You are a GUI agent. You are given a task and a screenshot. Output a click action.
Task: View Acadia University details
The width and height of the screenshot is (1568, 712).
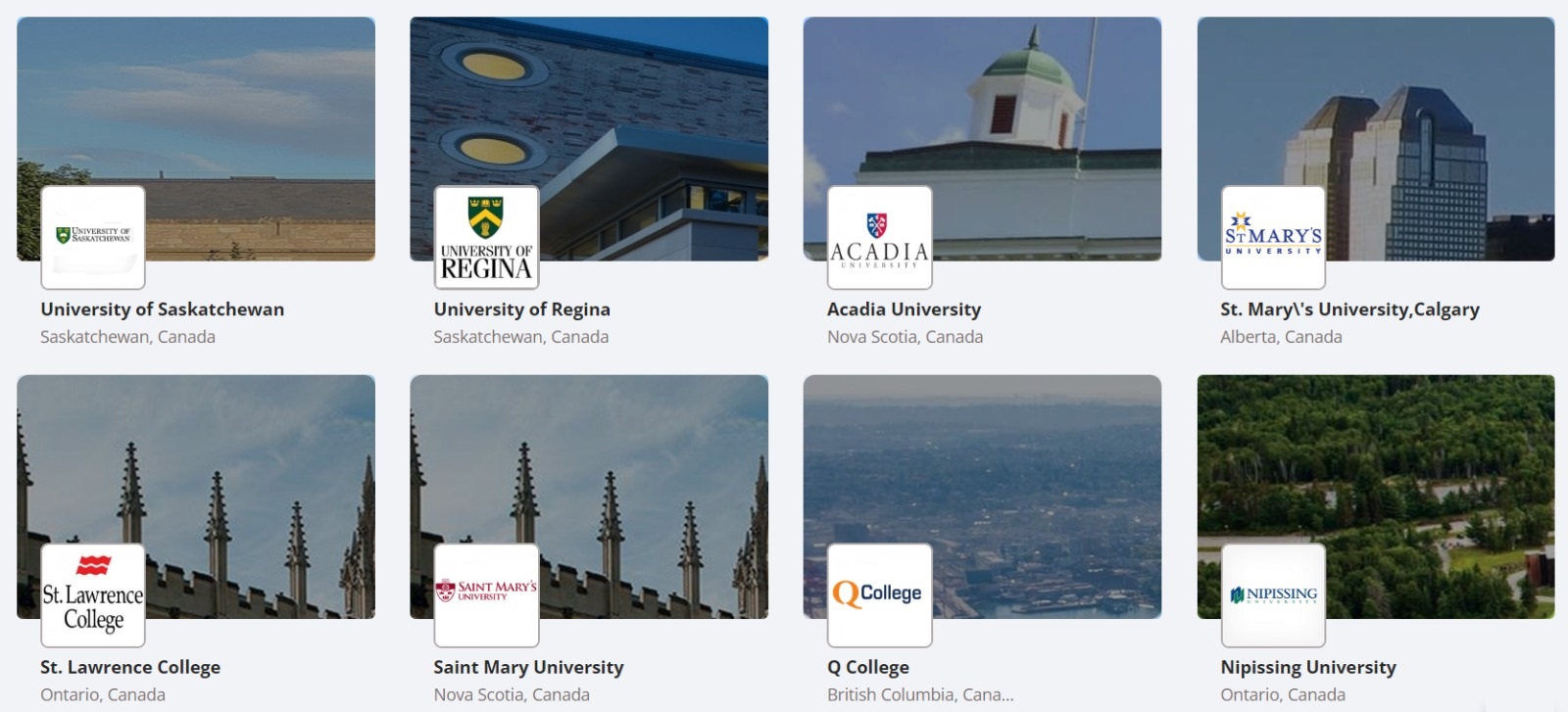pos(904,309)
